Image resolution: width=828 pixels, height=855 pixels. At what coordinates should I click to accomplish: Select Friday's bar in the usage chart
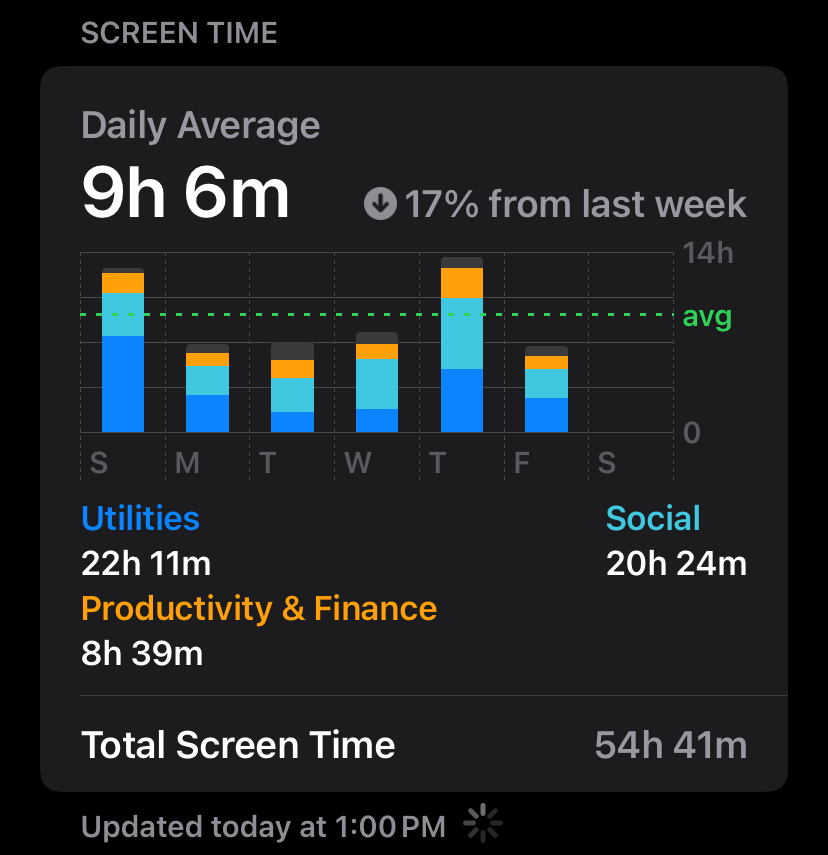tap(546, 390)
